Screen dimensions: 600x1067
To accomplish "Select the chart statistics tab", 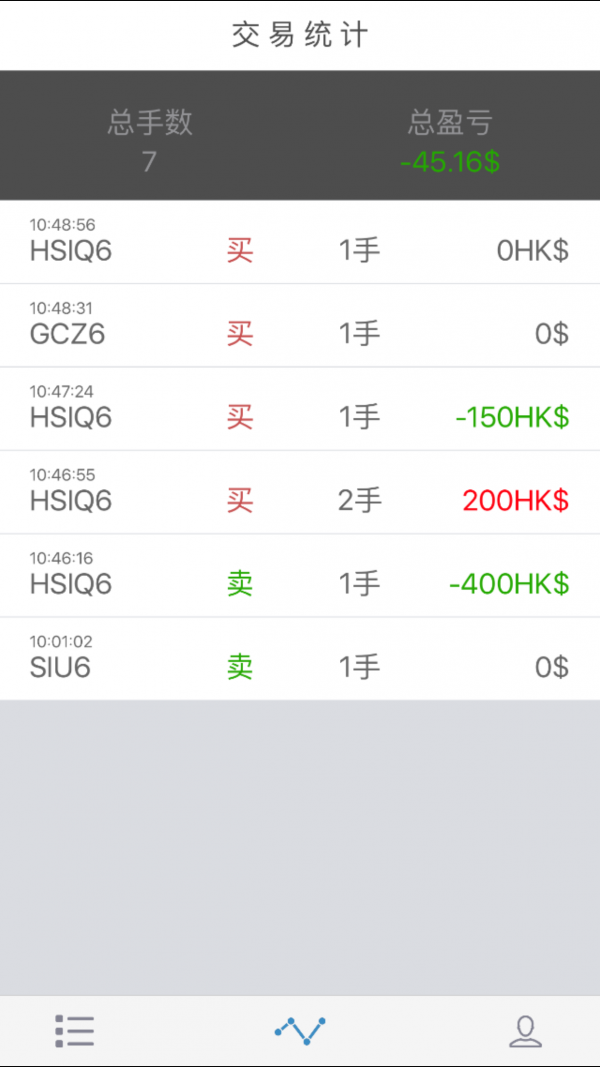I will pyautogui.click(x=300, y=1031).
